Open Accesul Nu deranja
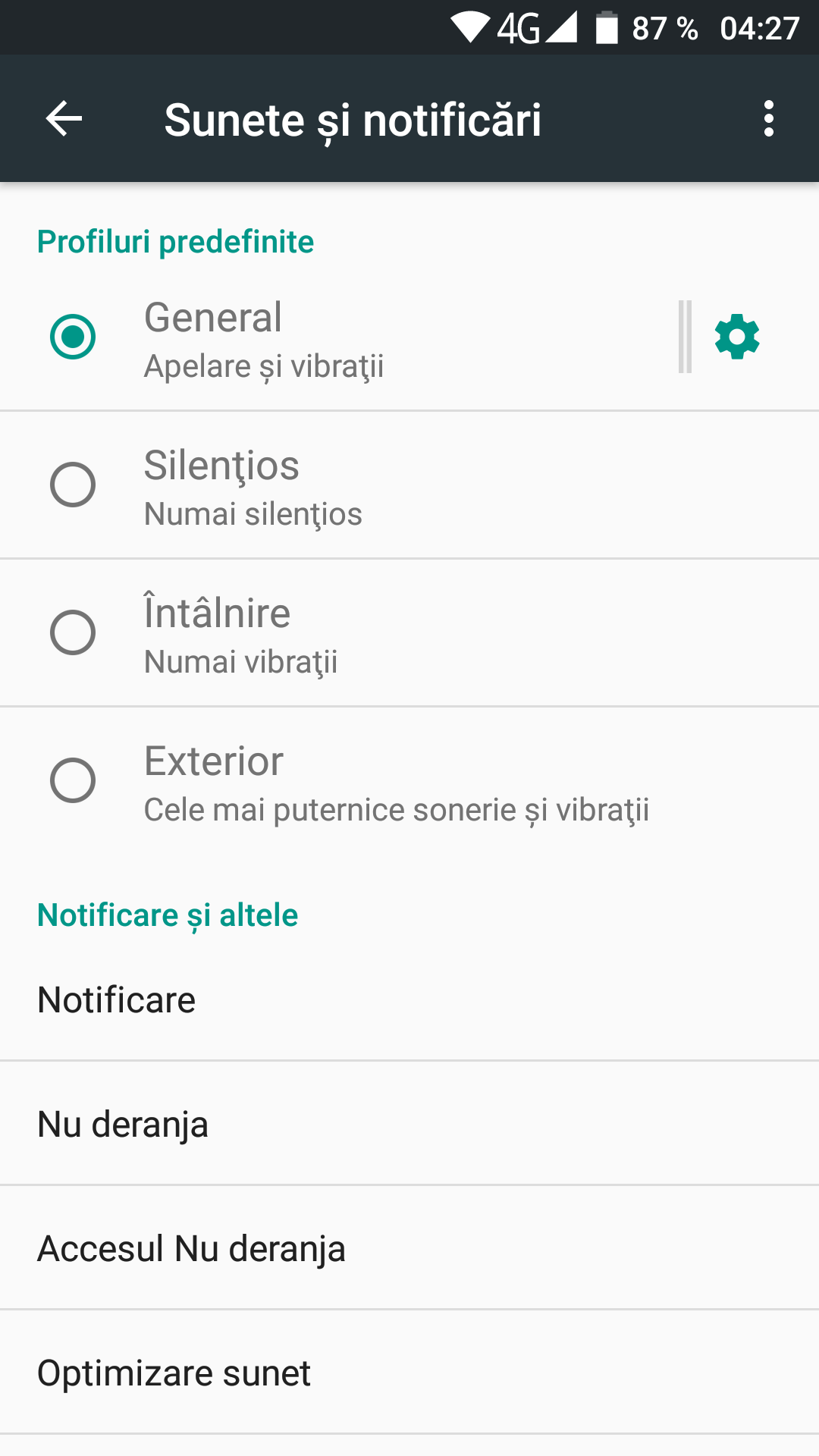Viewport: 819px width, 1456px height. (409, 1248)
